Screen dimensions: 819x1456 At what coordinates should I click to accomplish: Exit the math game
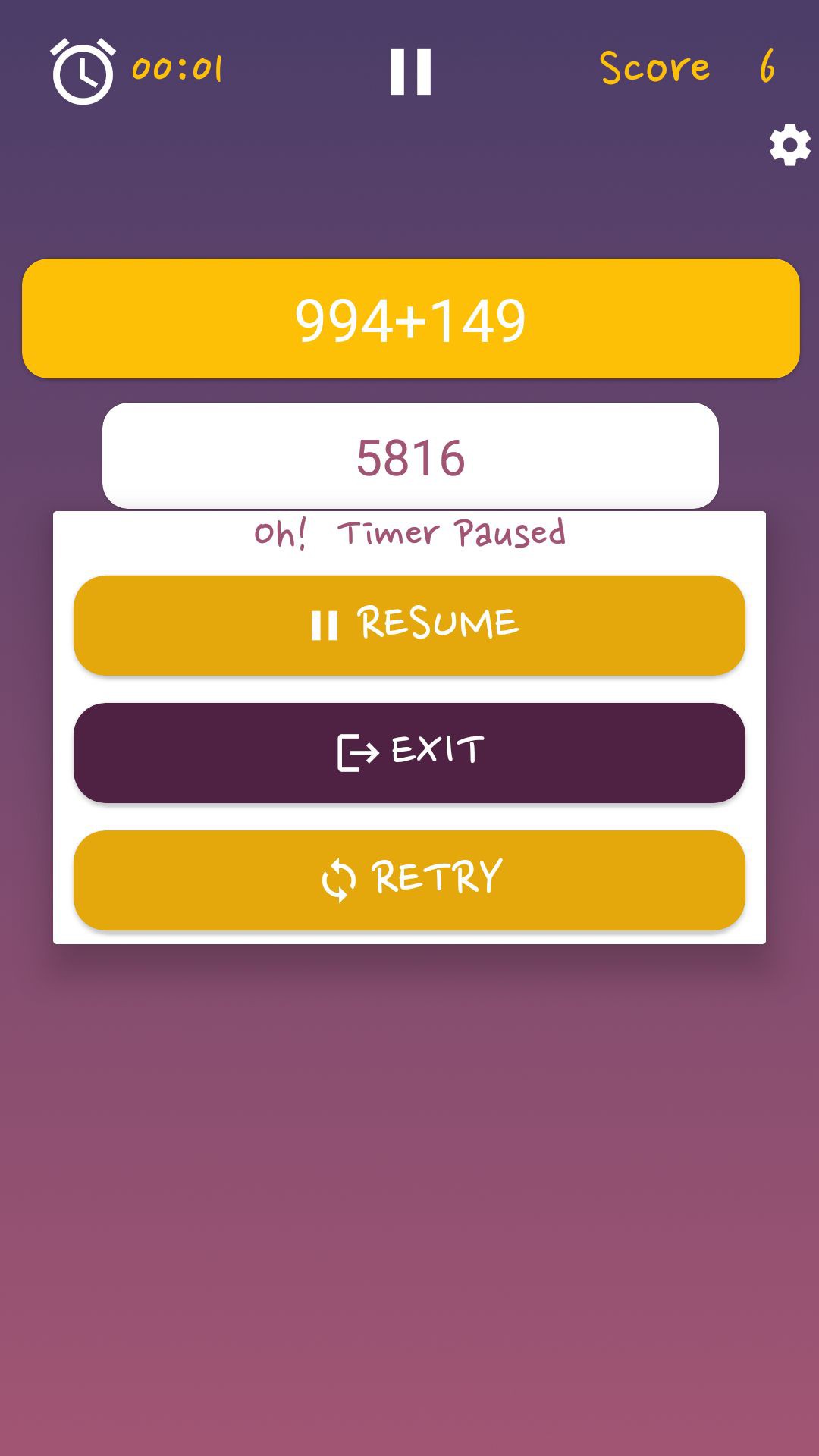point(409,752)
